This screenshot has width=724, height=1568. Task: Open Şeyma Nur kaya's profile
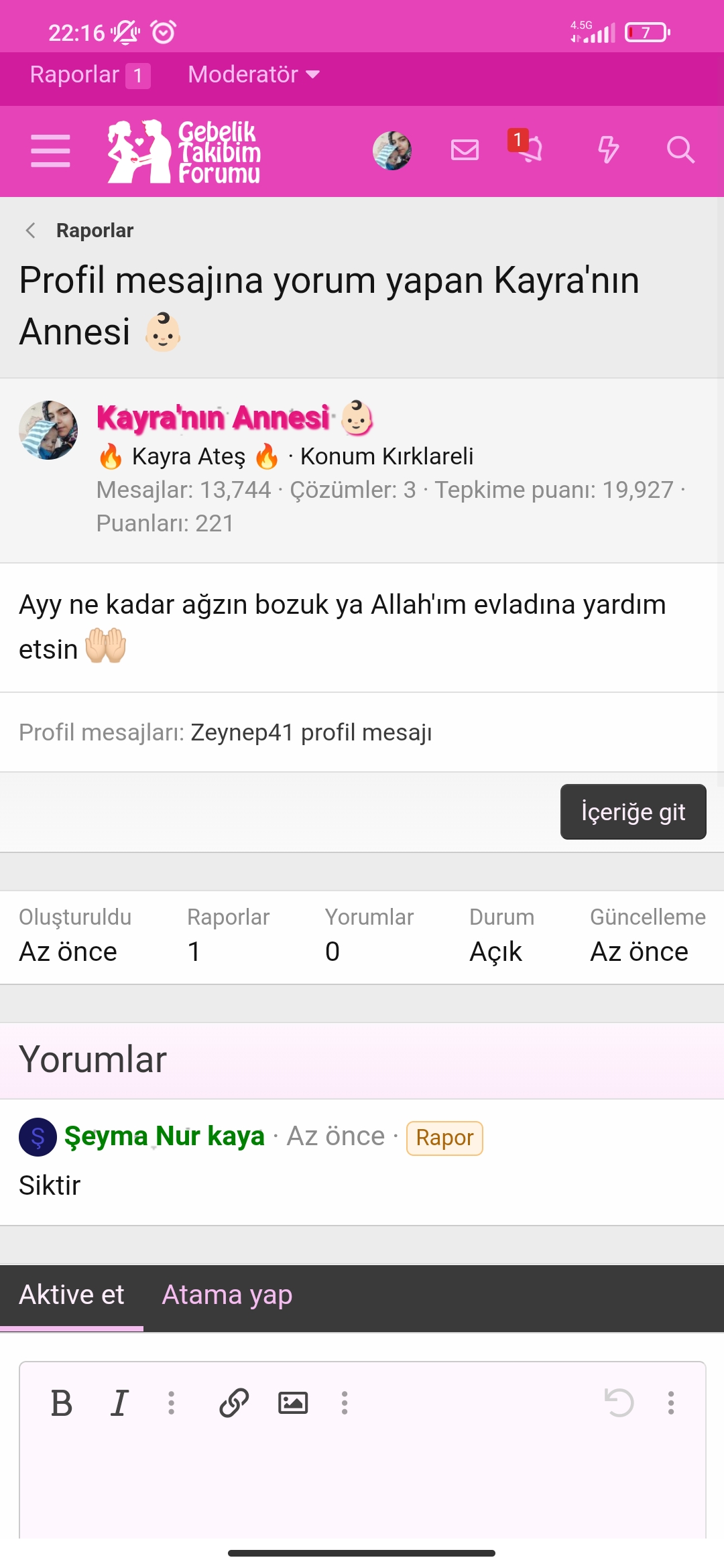pos(164,1136)
